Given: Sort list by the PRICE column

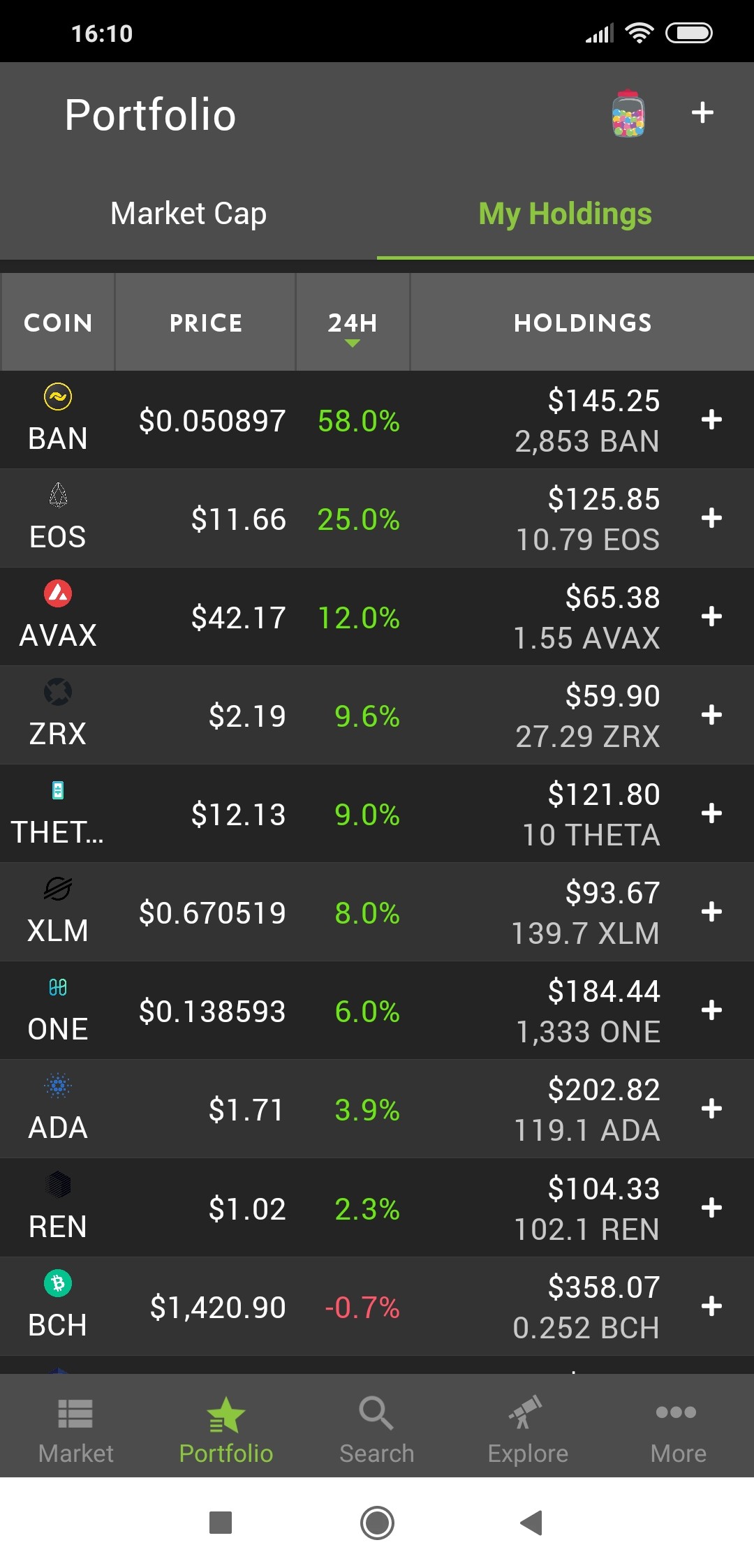Looking at the screenshot, I should (206, 323).
